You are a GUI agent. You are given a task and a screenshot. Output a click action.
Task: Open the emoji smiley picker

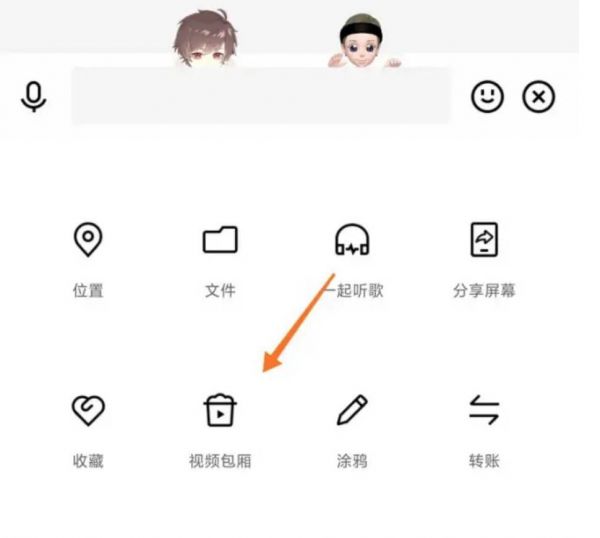pos(488,97)
